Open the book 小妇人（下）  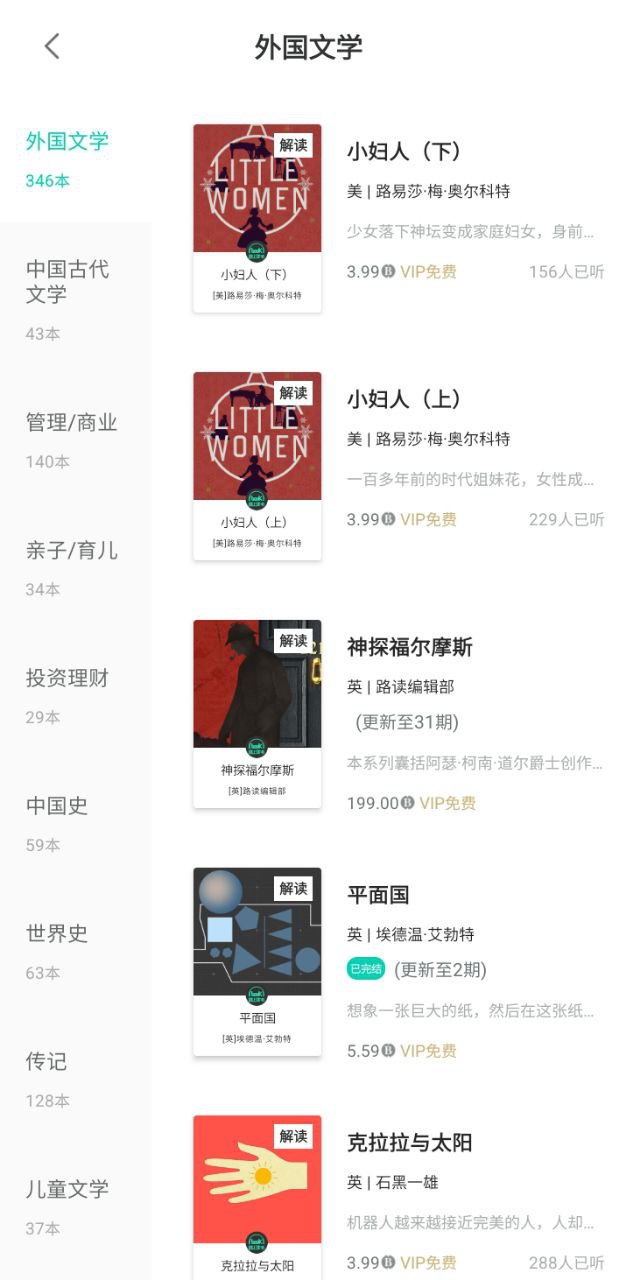coord(403,152)
